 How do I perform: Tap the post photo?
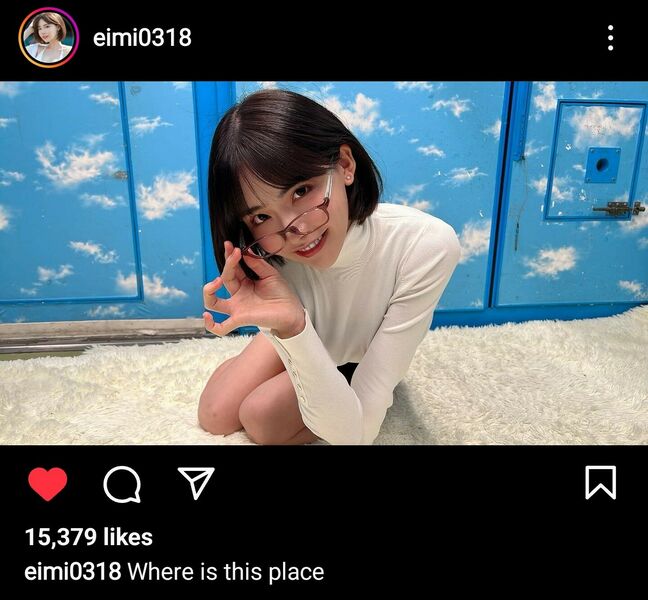coord(324,262)
